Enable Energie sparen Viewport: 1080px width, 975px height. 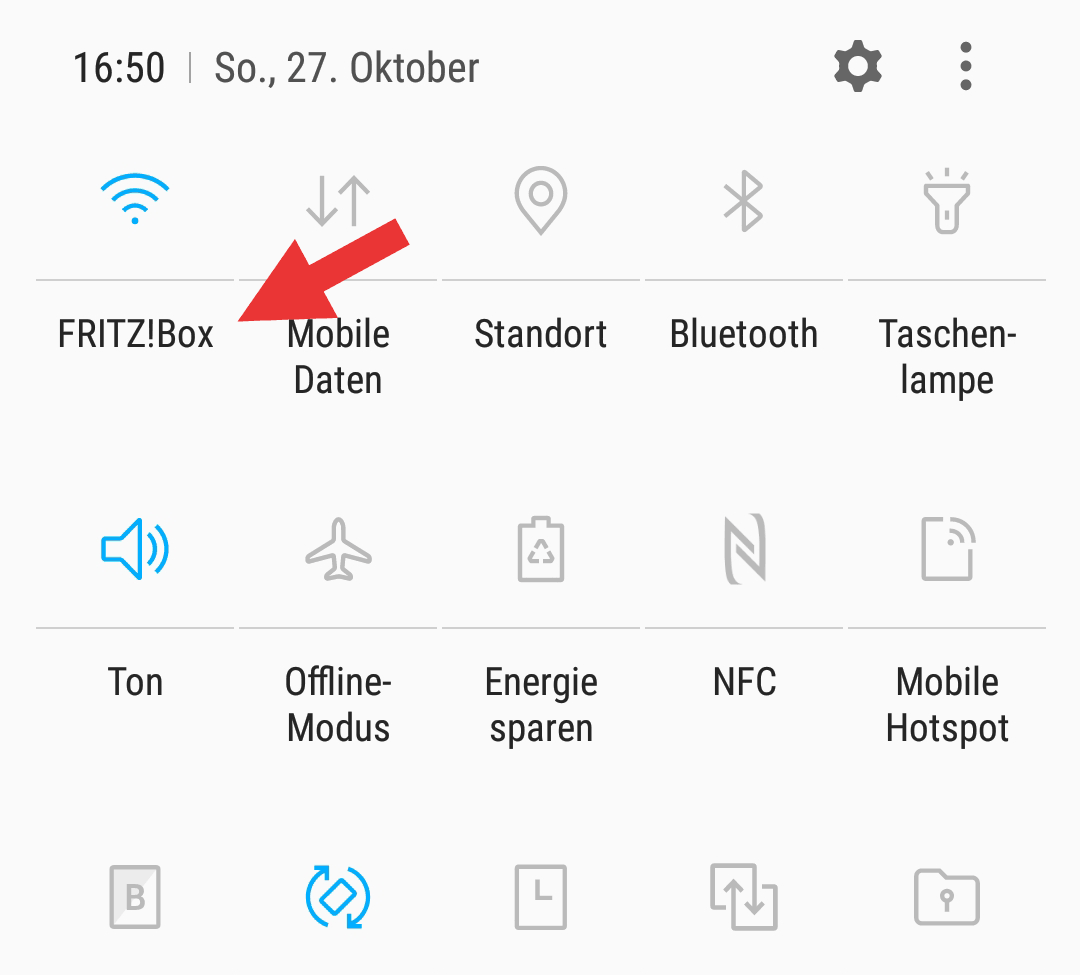pos(541,548)
